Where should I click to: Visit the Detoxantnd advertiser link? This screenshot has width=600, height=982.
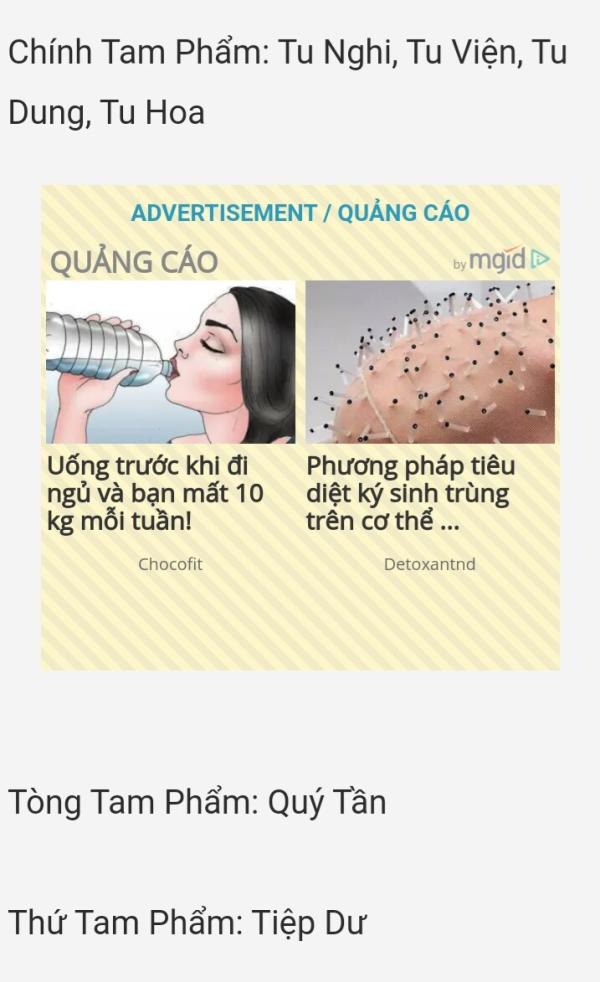(430, 564)
